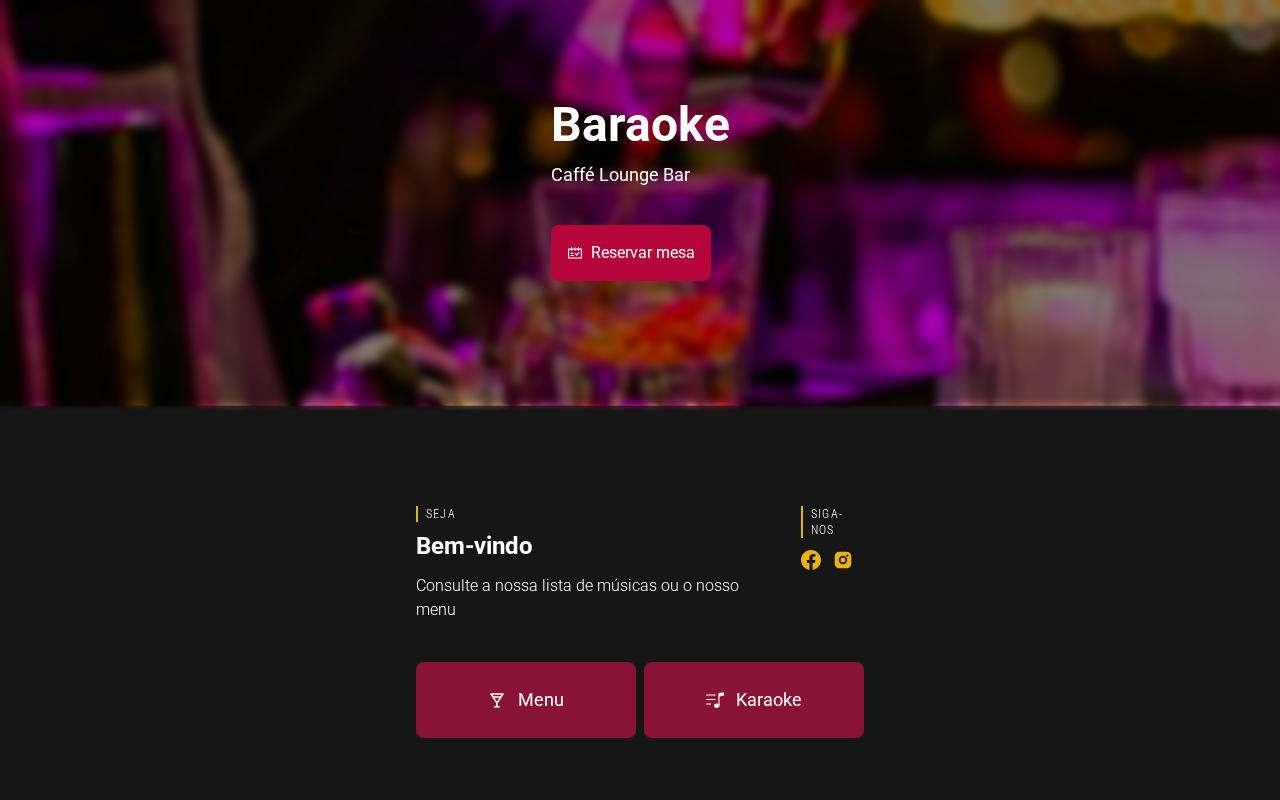Open the Facebook page icon

pyautogui.click(x=811, y=560)
